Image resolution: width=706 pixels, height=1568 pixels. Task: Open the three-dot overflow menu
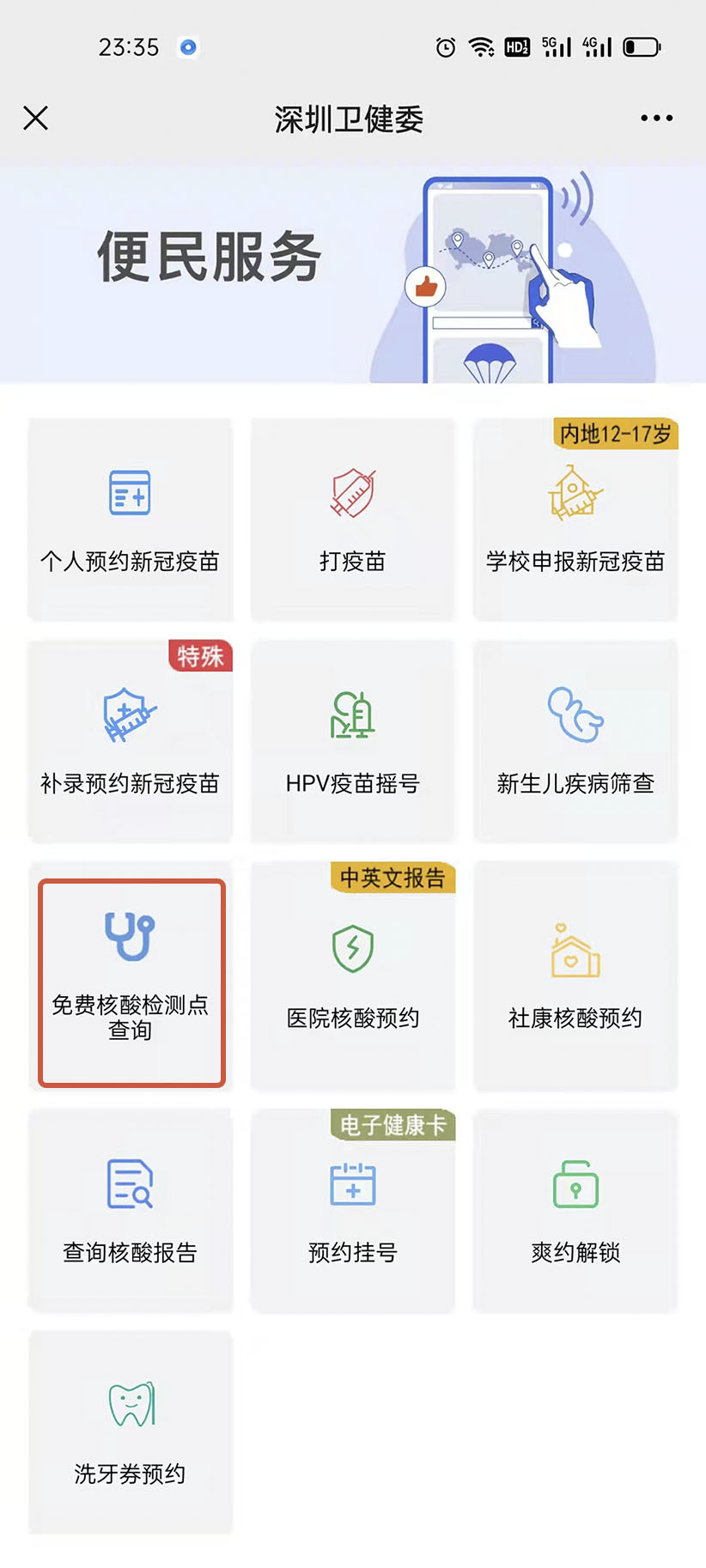click(656, 118)
